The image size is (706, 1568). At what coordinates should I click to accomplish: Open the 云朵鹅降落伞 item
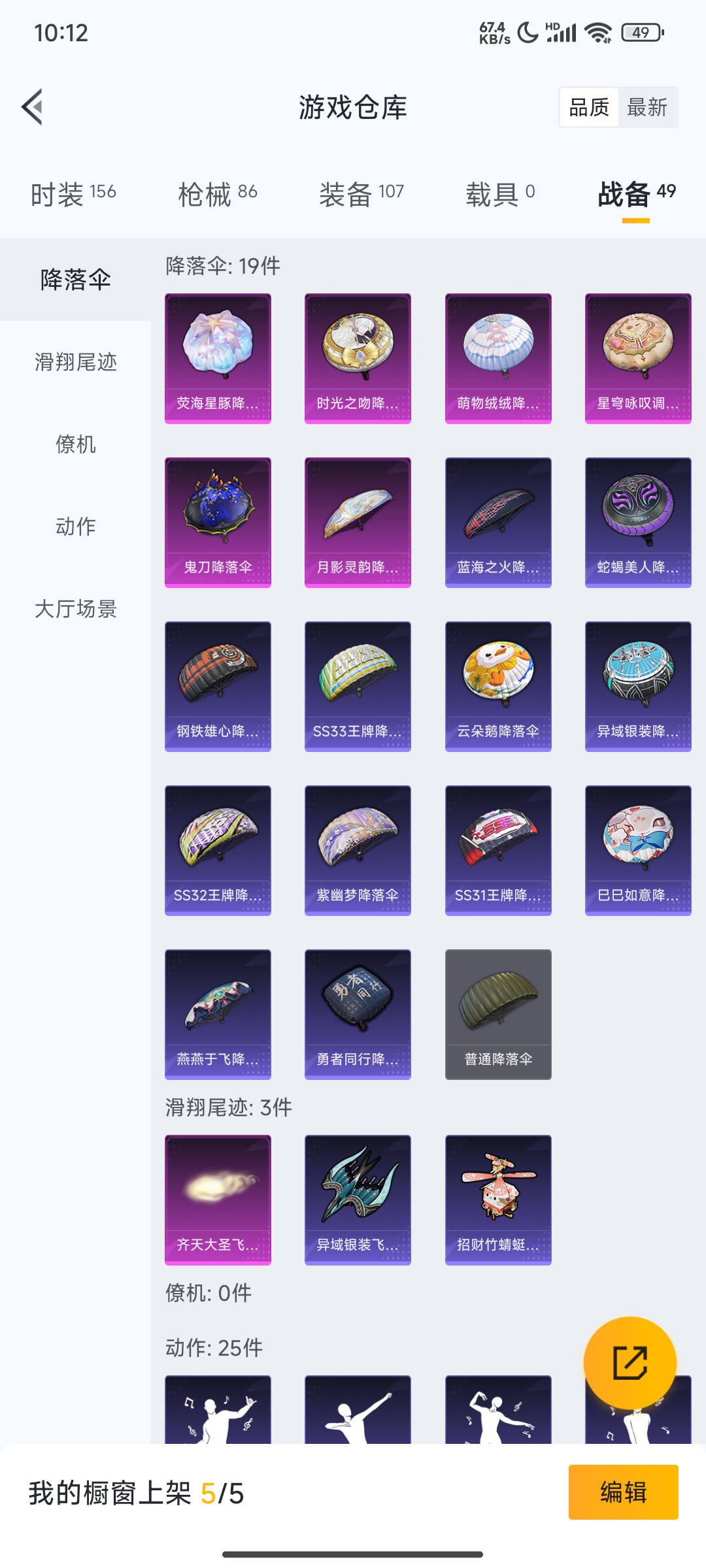click(498, 686)
